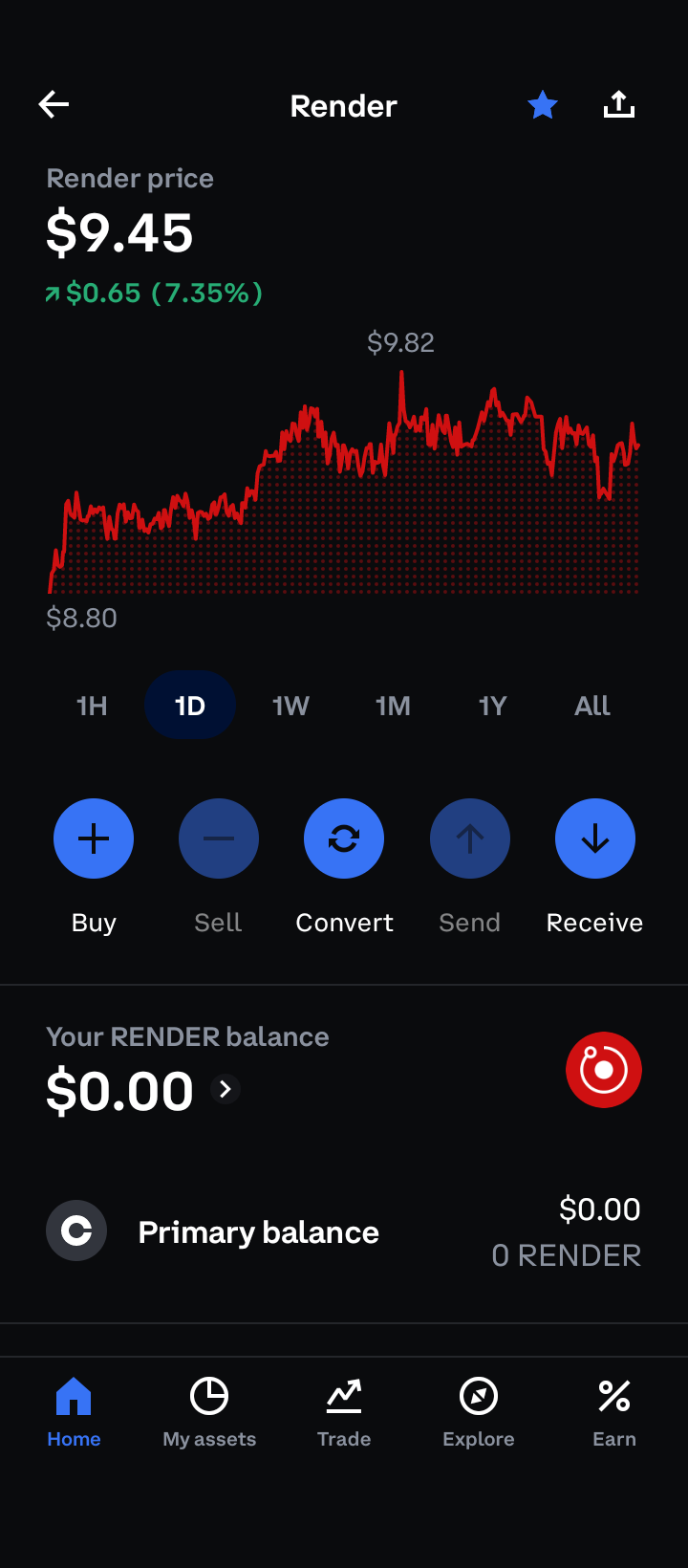The image size is (688, 1568).
Task: Receive Render into your wallet
Action: pyautogui.click(x=595, y=838)
